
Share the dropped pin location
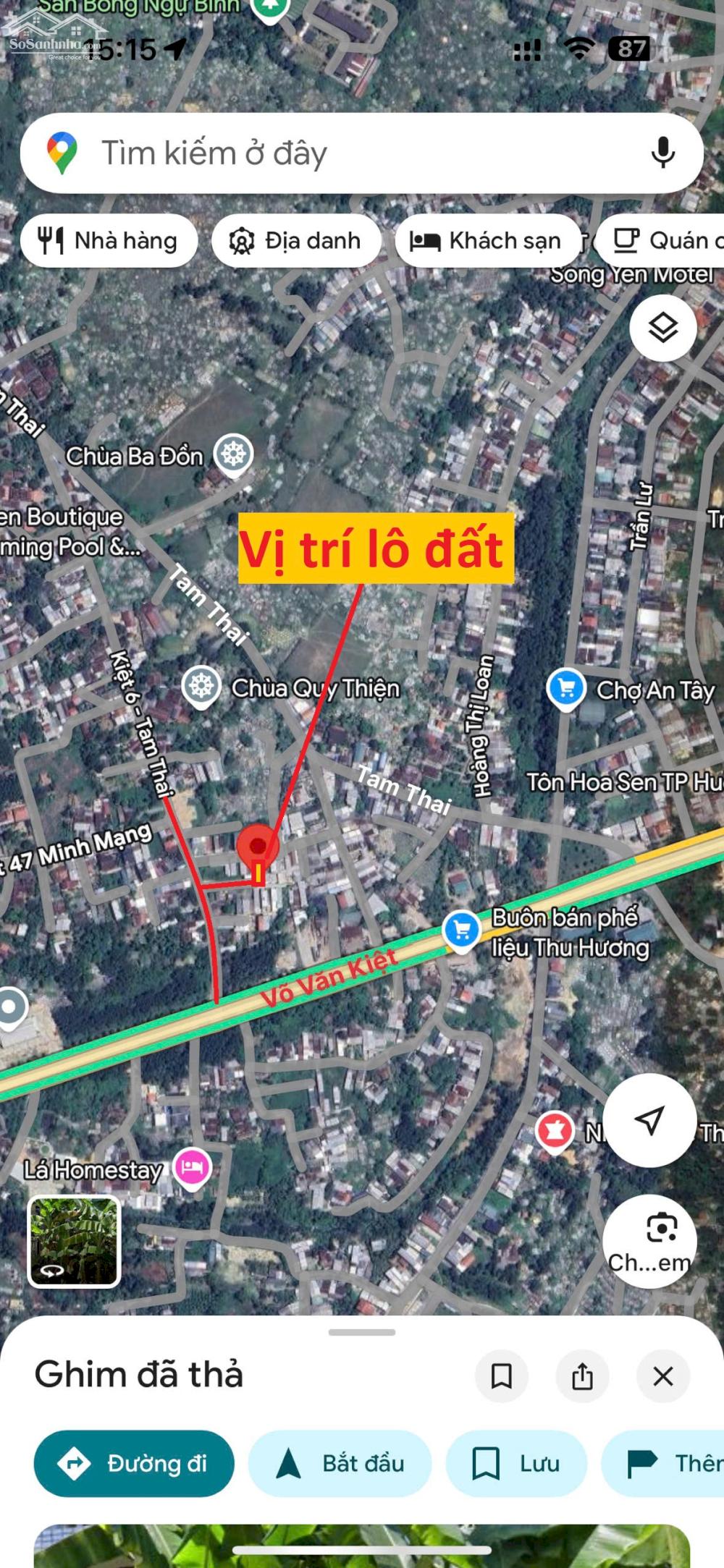point(582,1376)
